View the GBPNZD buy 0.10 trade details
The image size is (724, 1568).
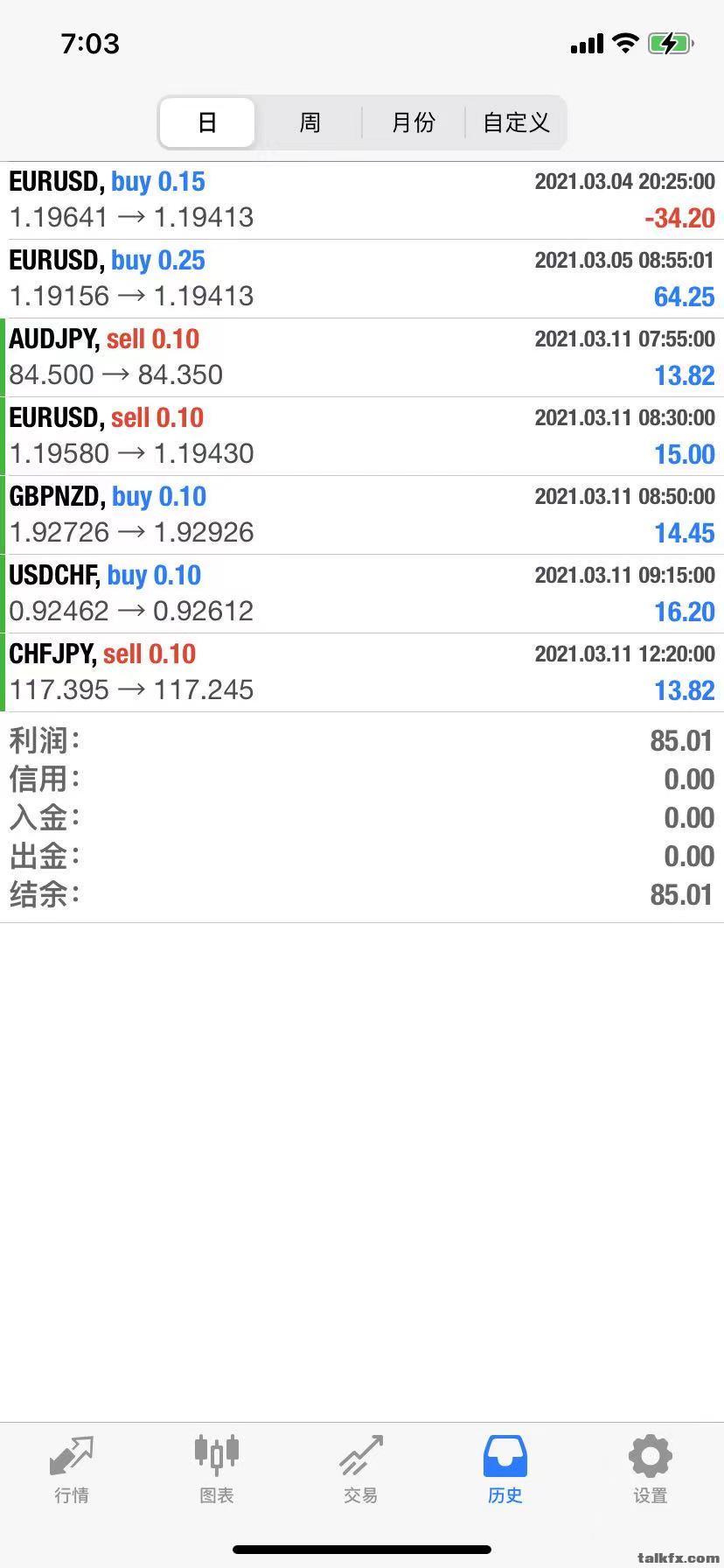[x=362, y=515]
